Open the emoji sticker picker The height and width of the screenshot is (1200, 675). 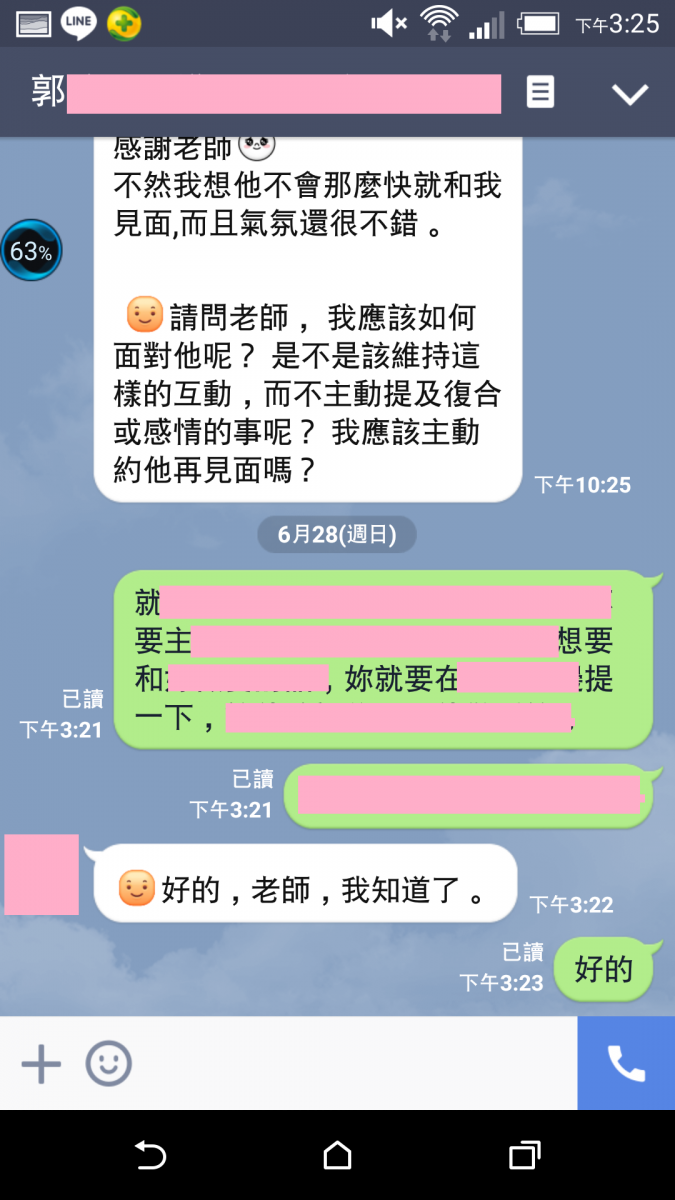108,1064
